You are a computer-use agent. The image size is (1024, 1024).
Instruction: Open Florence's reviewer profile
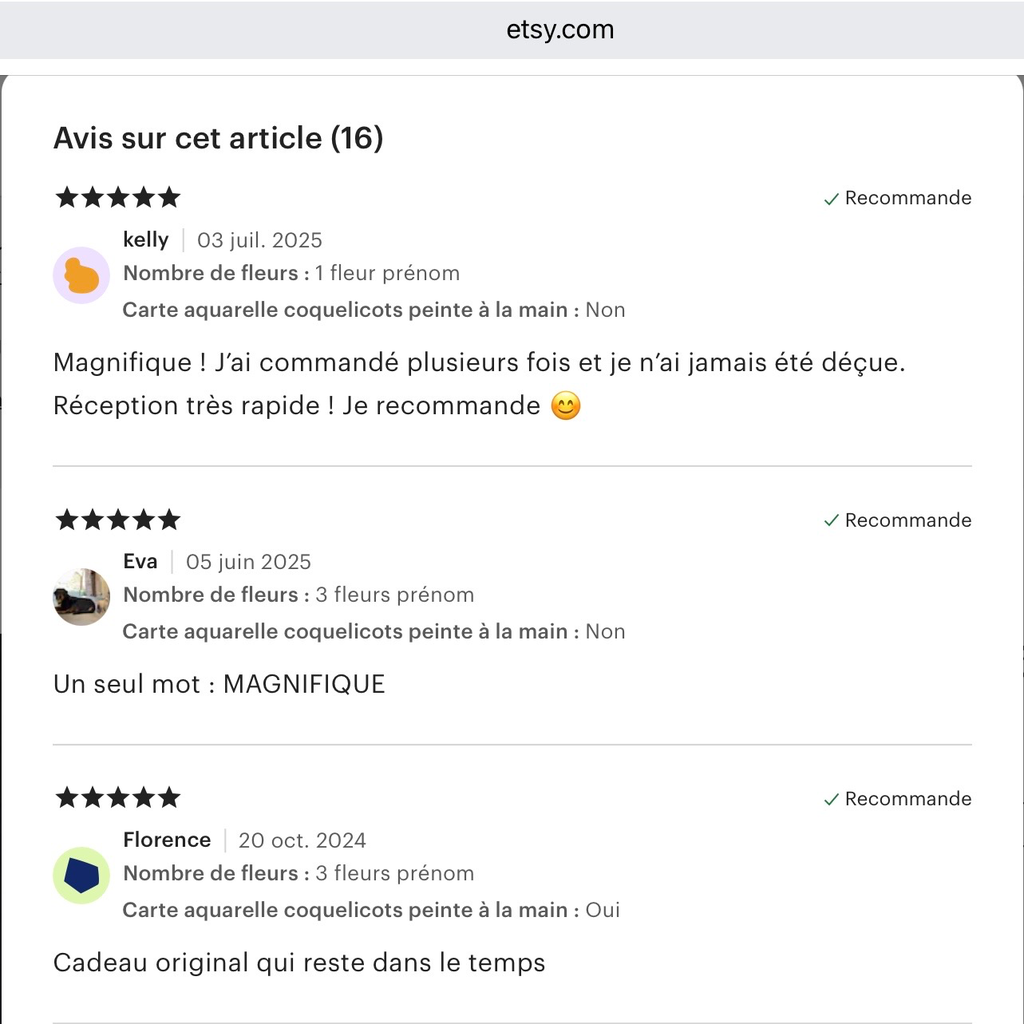(x=166, y=840)
